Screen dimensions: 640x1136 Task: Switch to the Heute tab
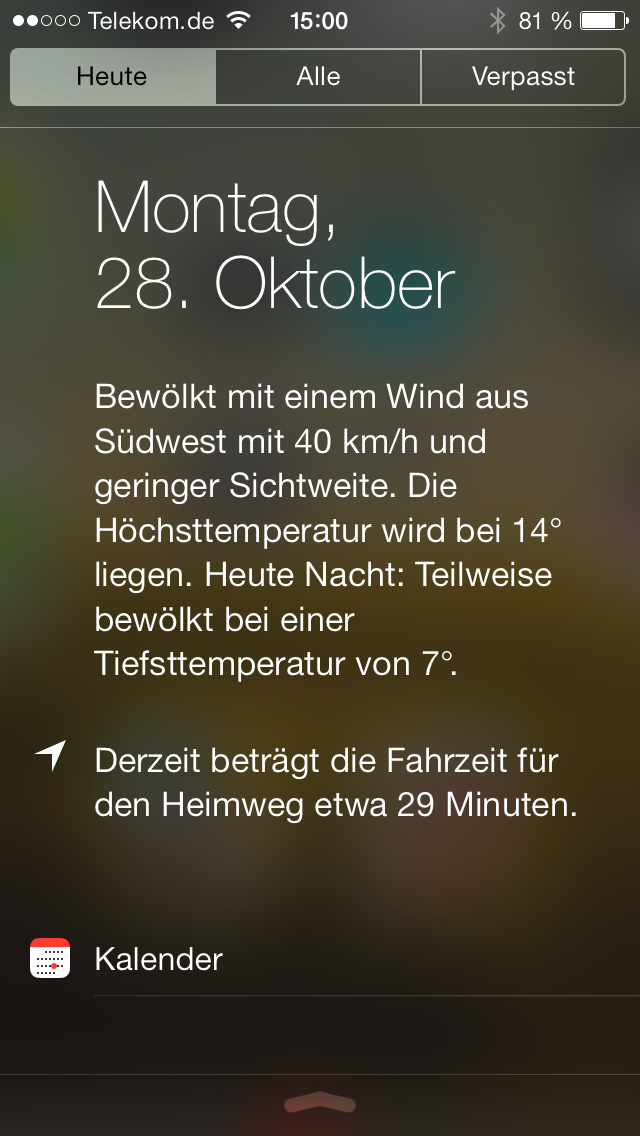[112, 77]
